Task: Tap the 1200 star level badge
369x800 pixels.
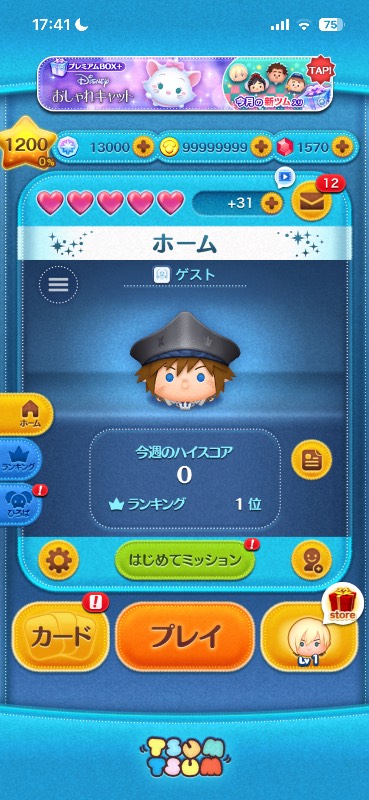Action: point(27,144)
